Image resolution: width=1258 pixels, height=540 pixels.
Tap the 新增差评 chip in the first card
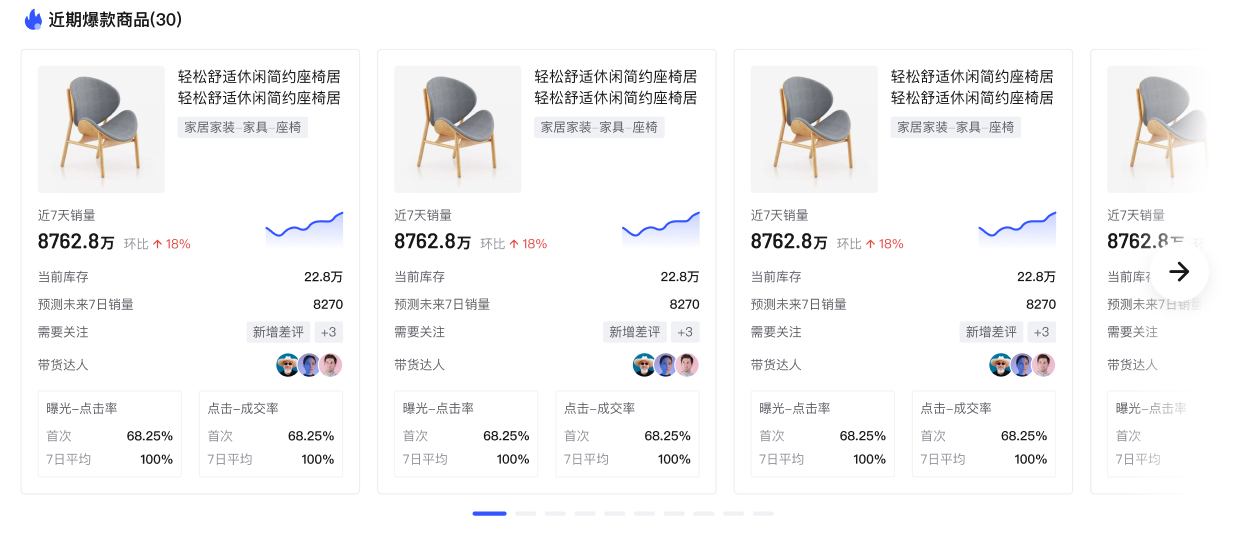pos(278,332)
